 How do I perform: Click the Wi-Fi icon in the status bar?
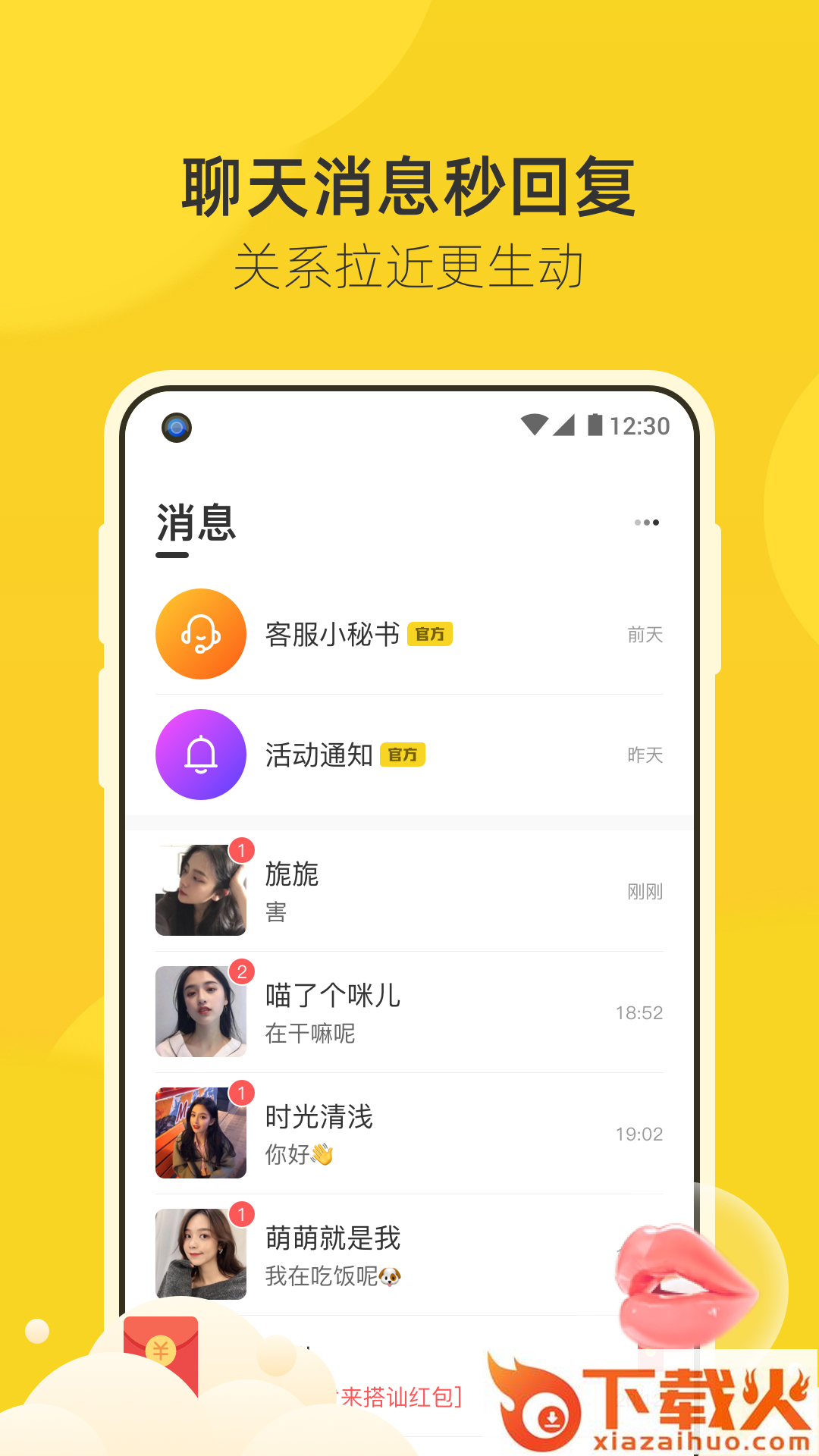[533, 426]
